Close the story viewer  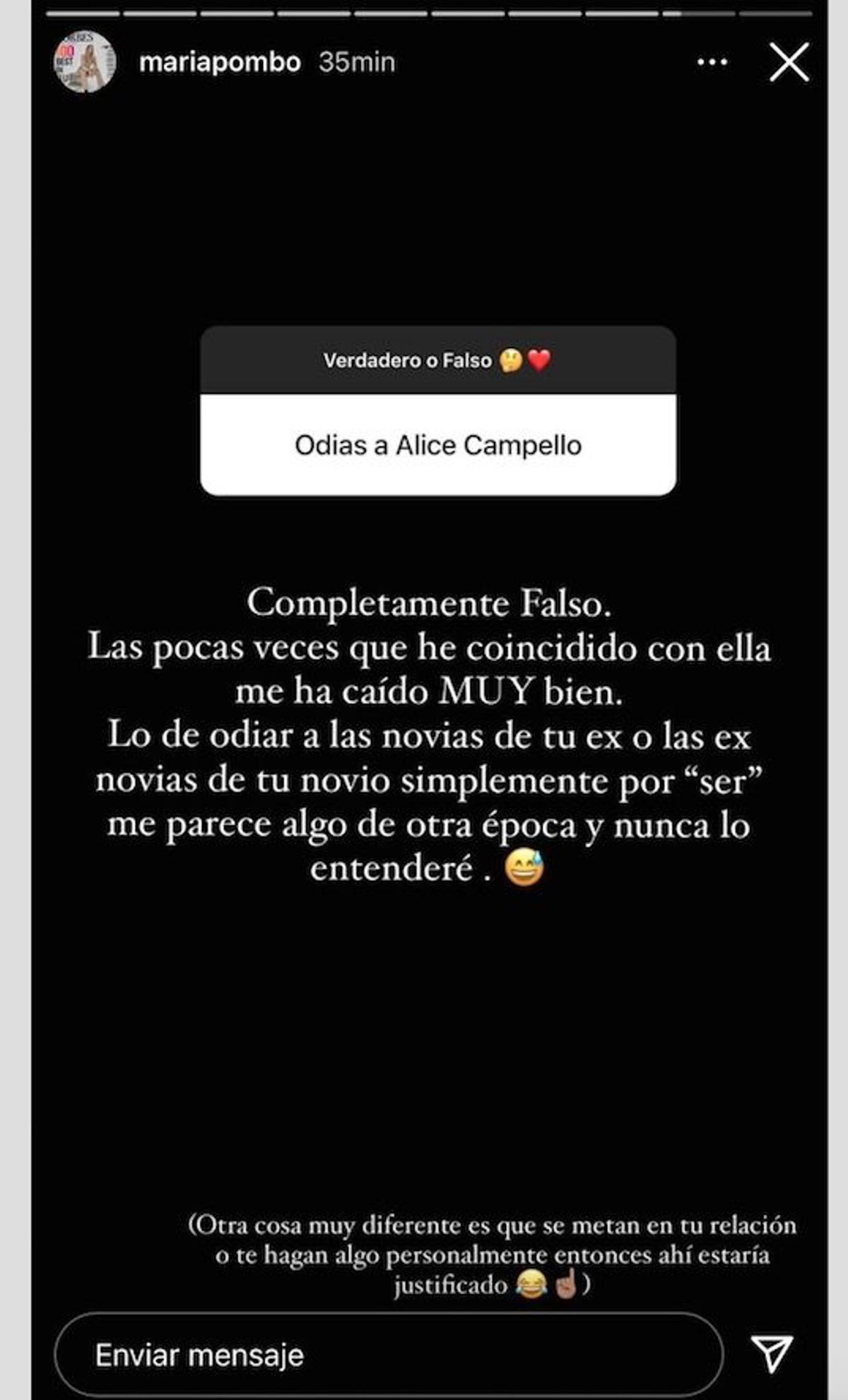pyautogui.click(x=789, y=62)
